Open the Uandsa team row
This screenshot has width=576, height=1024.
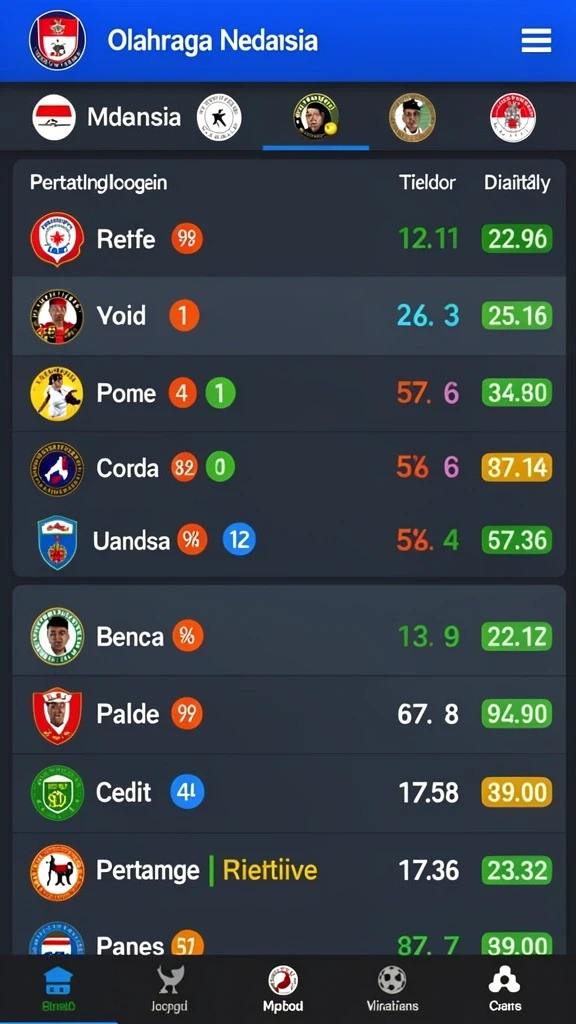coord(289,540)
